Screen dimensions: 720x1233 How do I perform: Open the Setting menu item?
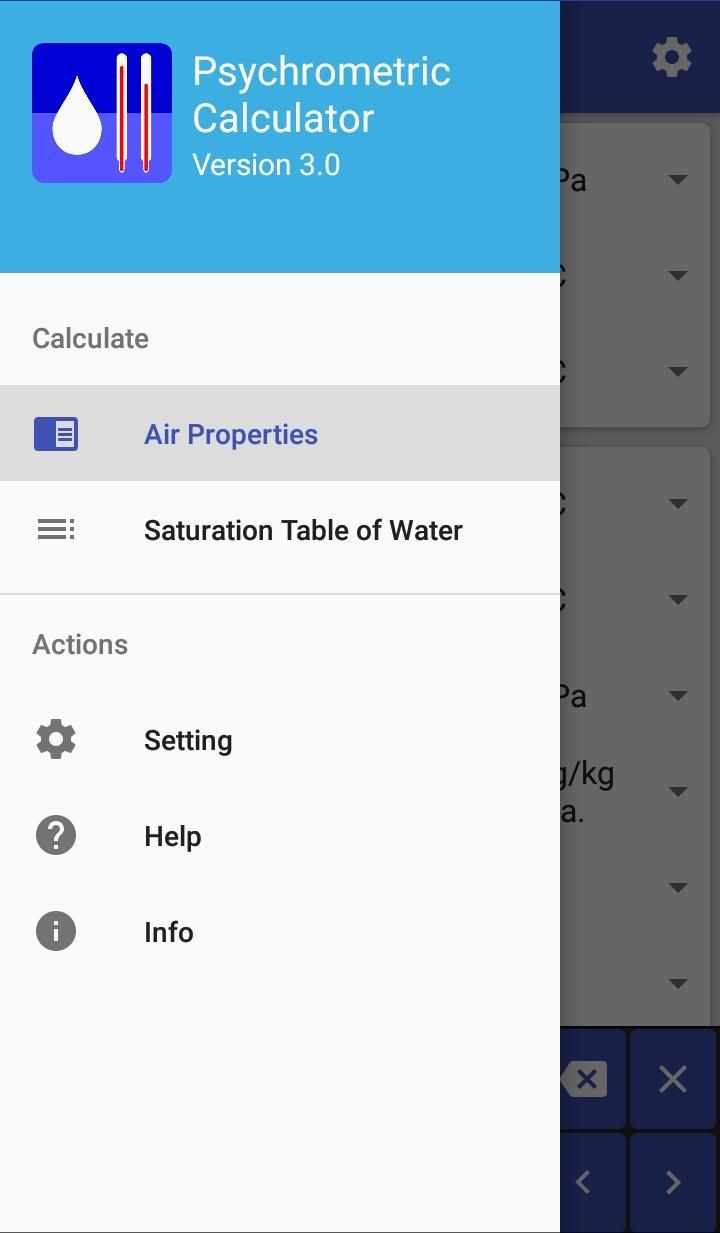click(188, 740)
